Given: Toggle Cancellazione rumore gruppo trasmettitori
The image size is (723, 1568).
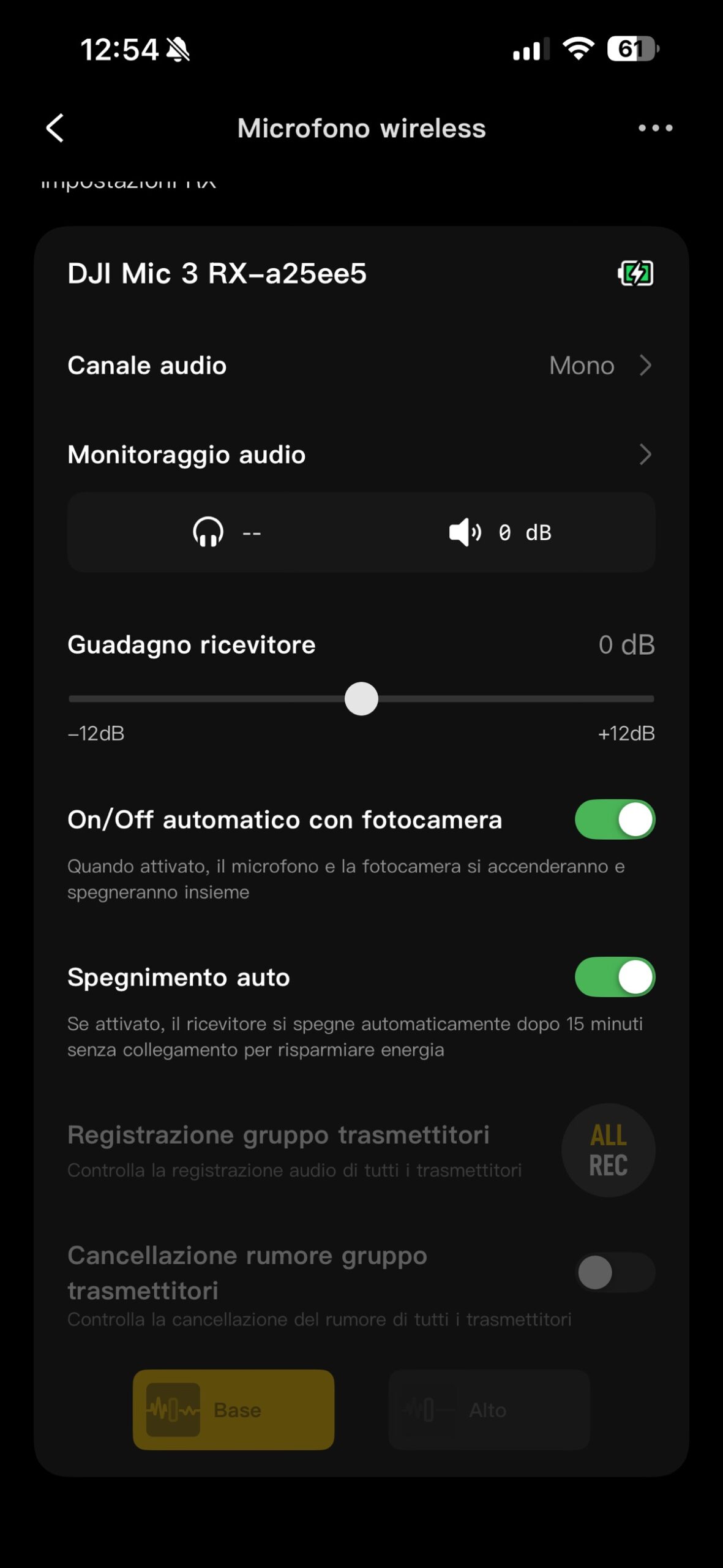Looking at the screenshot, I should point(615,1272).
